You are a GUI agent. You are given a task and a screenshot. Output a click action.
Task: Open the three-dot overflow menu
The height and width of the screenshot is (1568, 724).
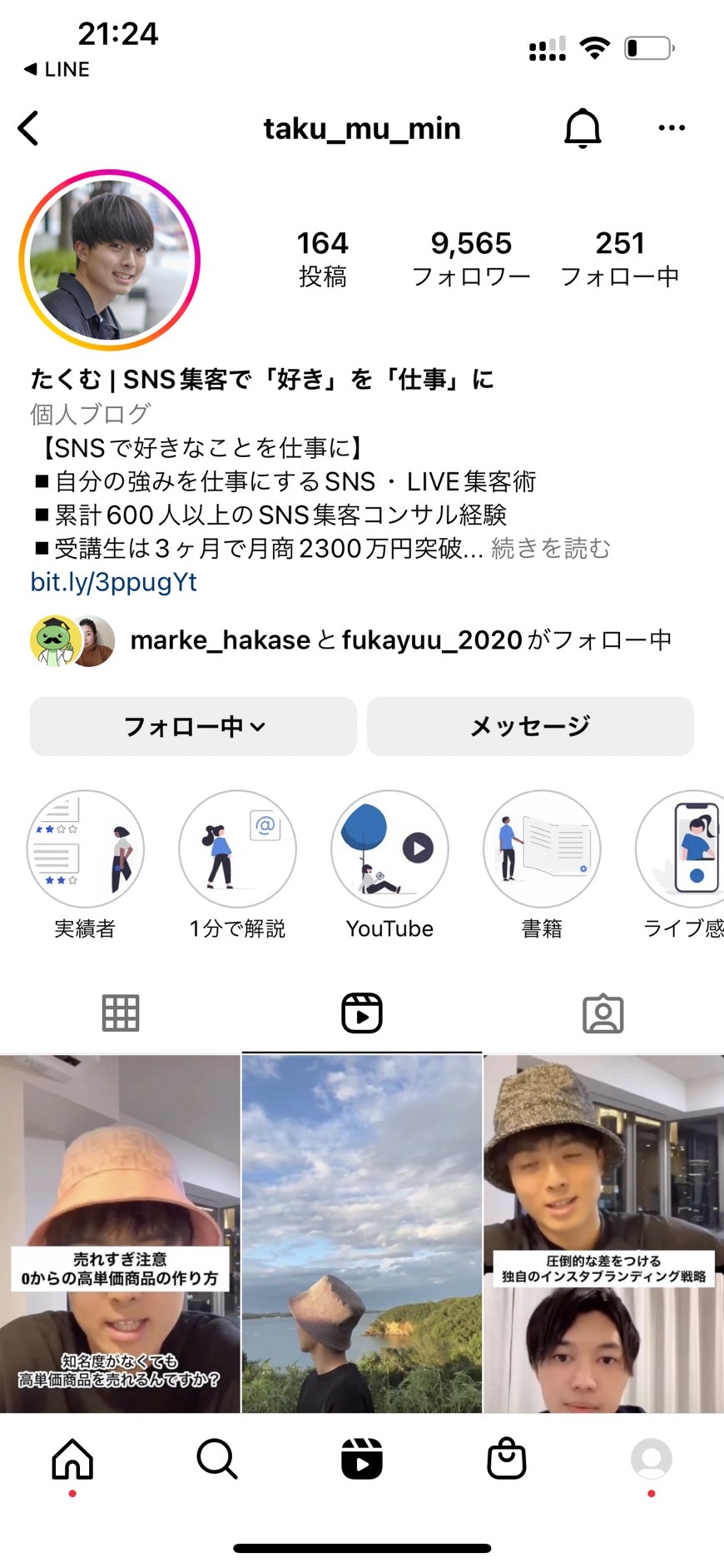tap(672, 128)
